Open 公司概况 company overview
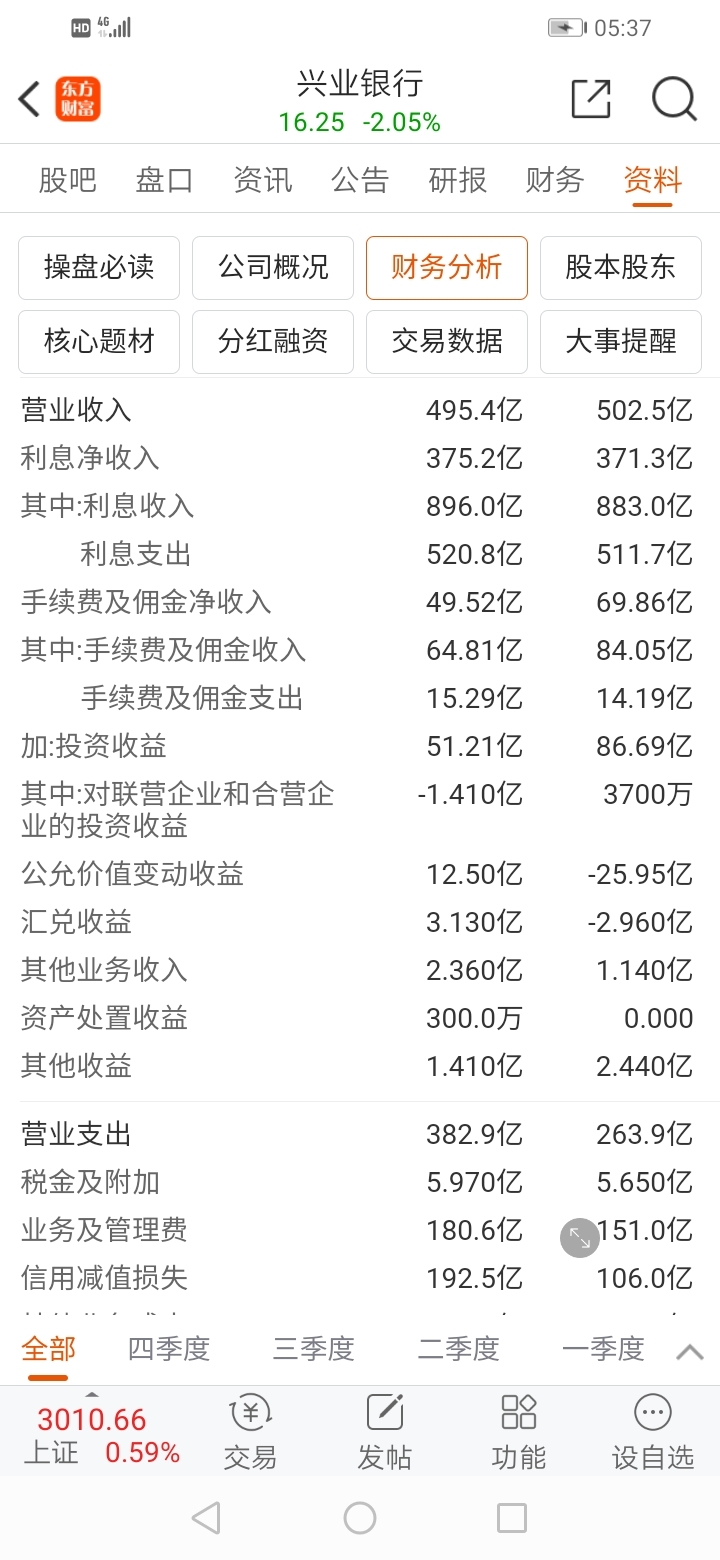Image resolution: width=720 pixels, height=1560 pixels. pos(272,267)
